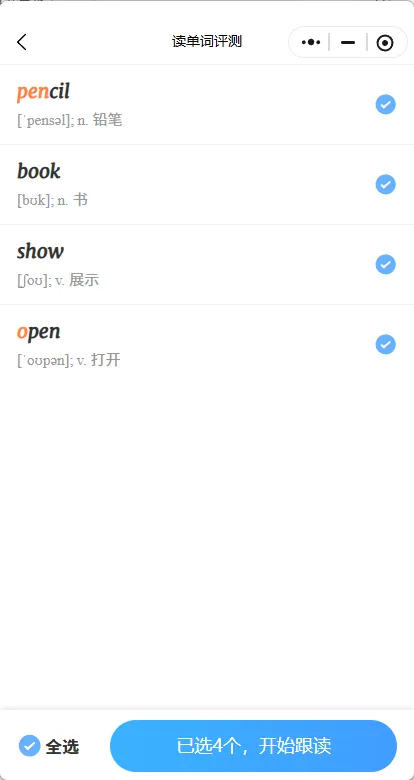Tap 已选4个，开始跟读 to start reading
The height and width of the screenshot is (780, 414).
253,746
